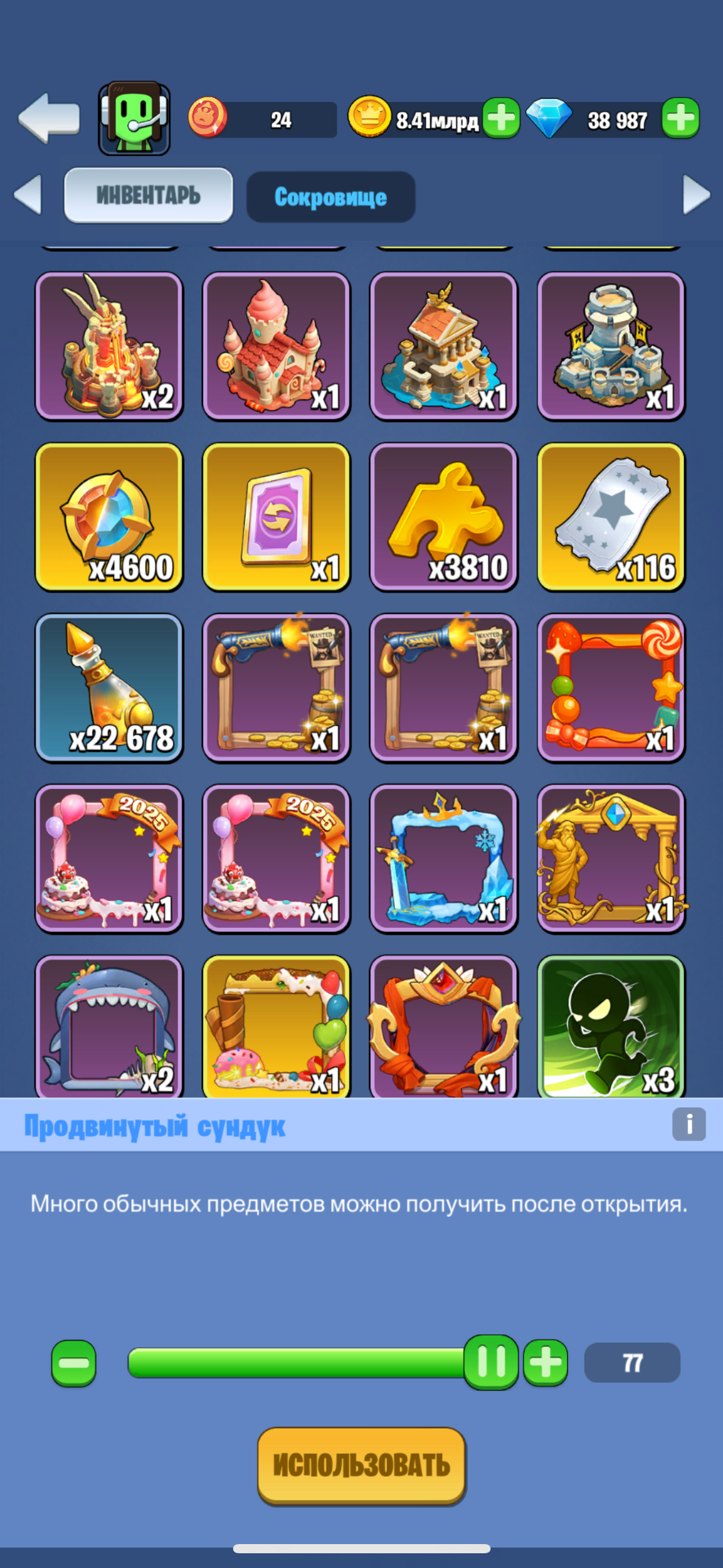Select the potion bottle x22 678
Screen dimensions: 723x1568
pos(109,687)
